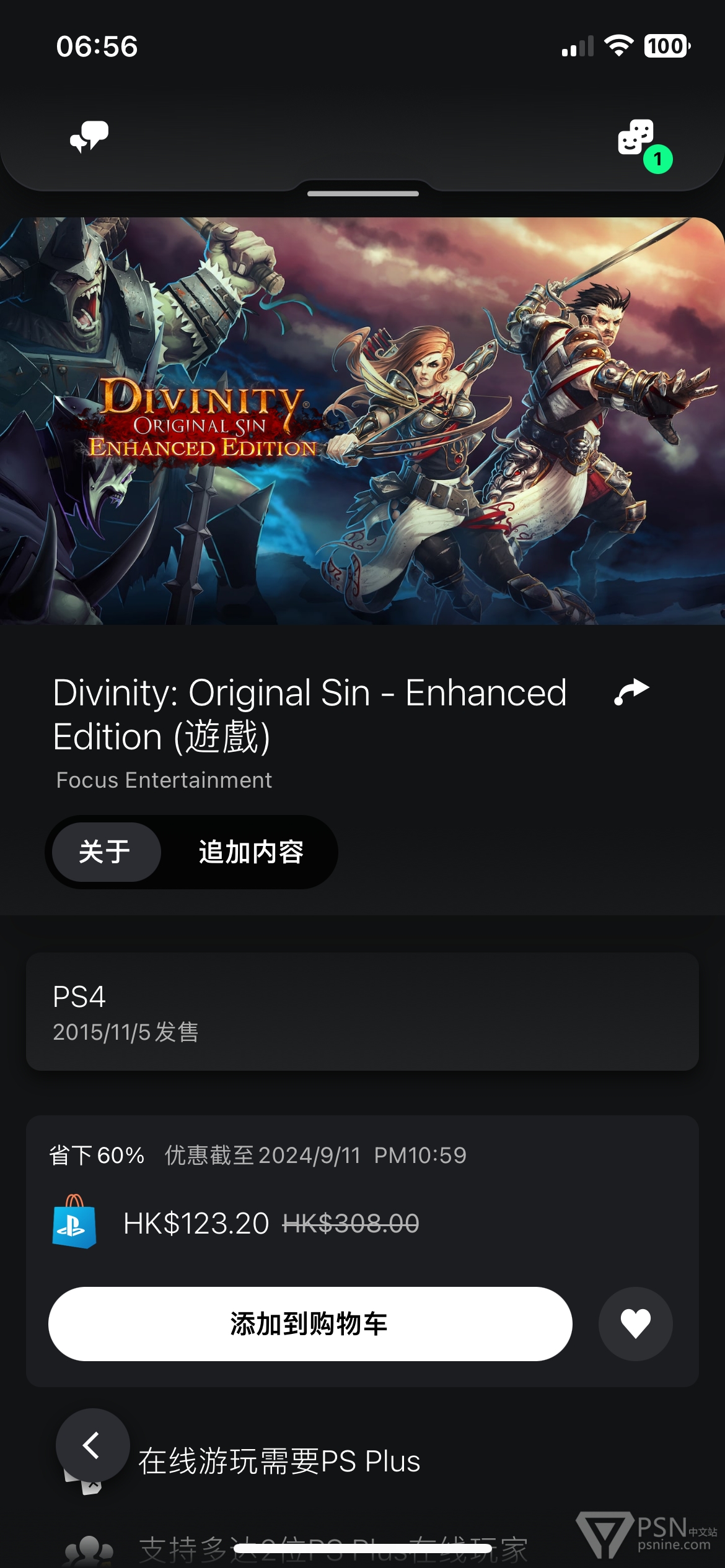This screenshot has width=725, height=1568.
Task: Go back using the floating arrow button
Action: pos(93,1445)
